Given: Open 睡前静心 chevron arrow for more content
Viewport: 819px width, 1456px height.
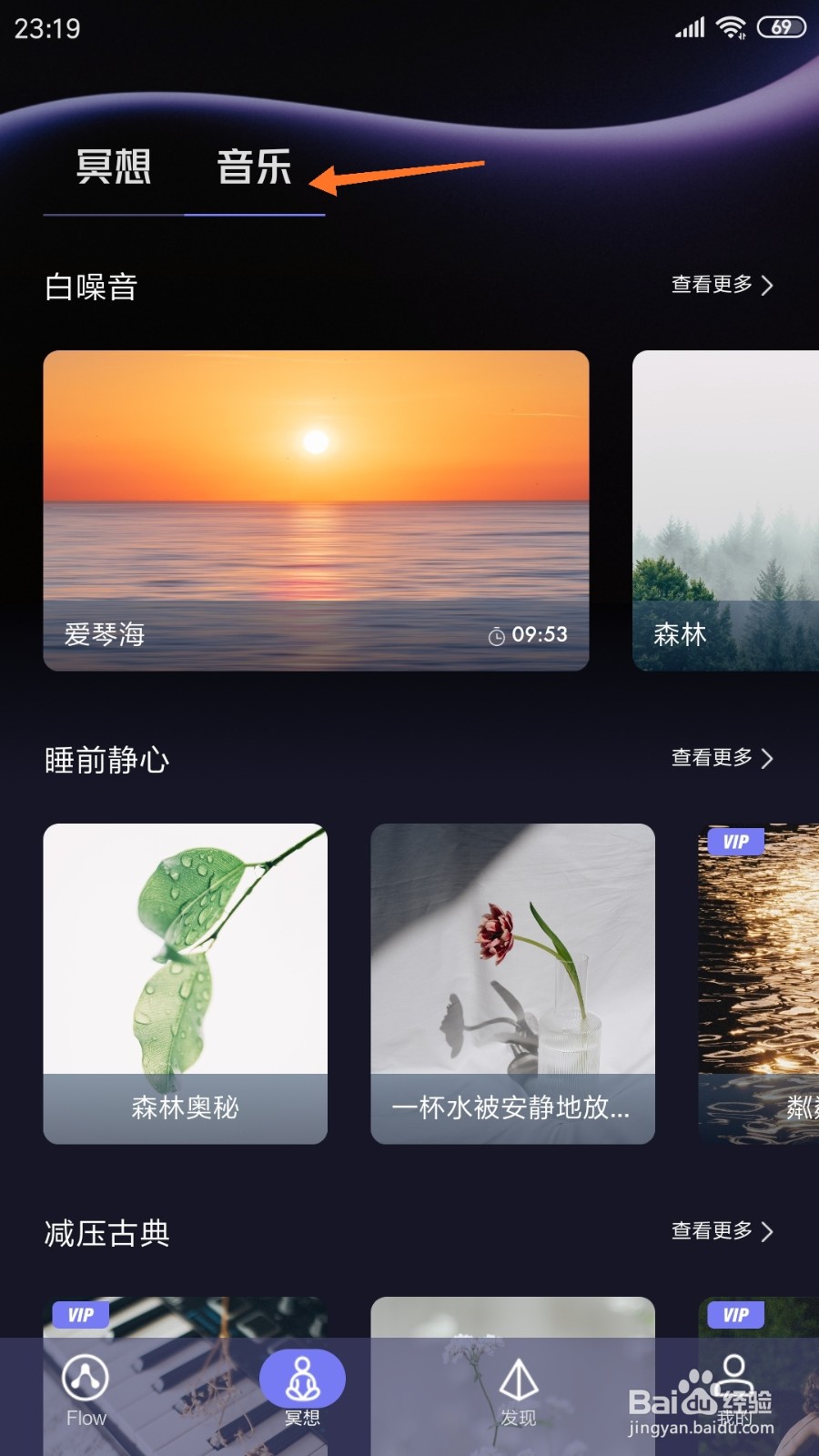Looking at the screenshot, I should pyautogui.click(x=768, y=758).
